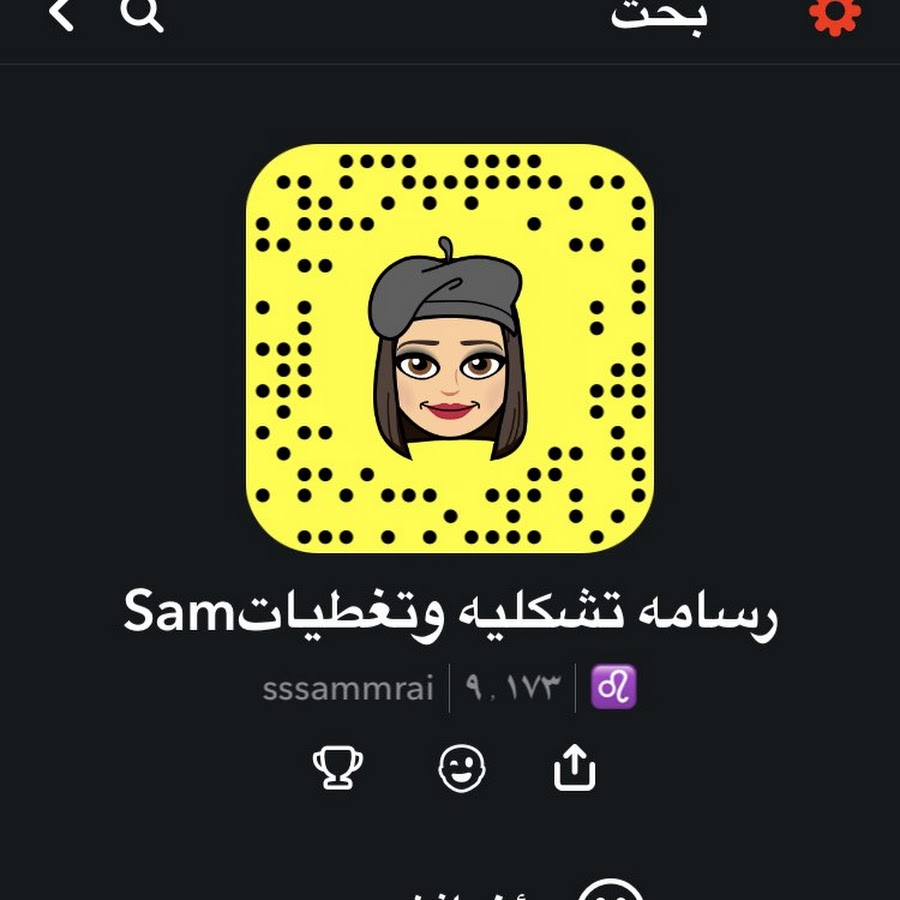Open the search magnifier
The width and height of the screenshot is (900, 900).
[141, 14]
